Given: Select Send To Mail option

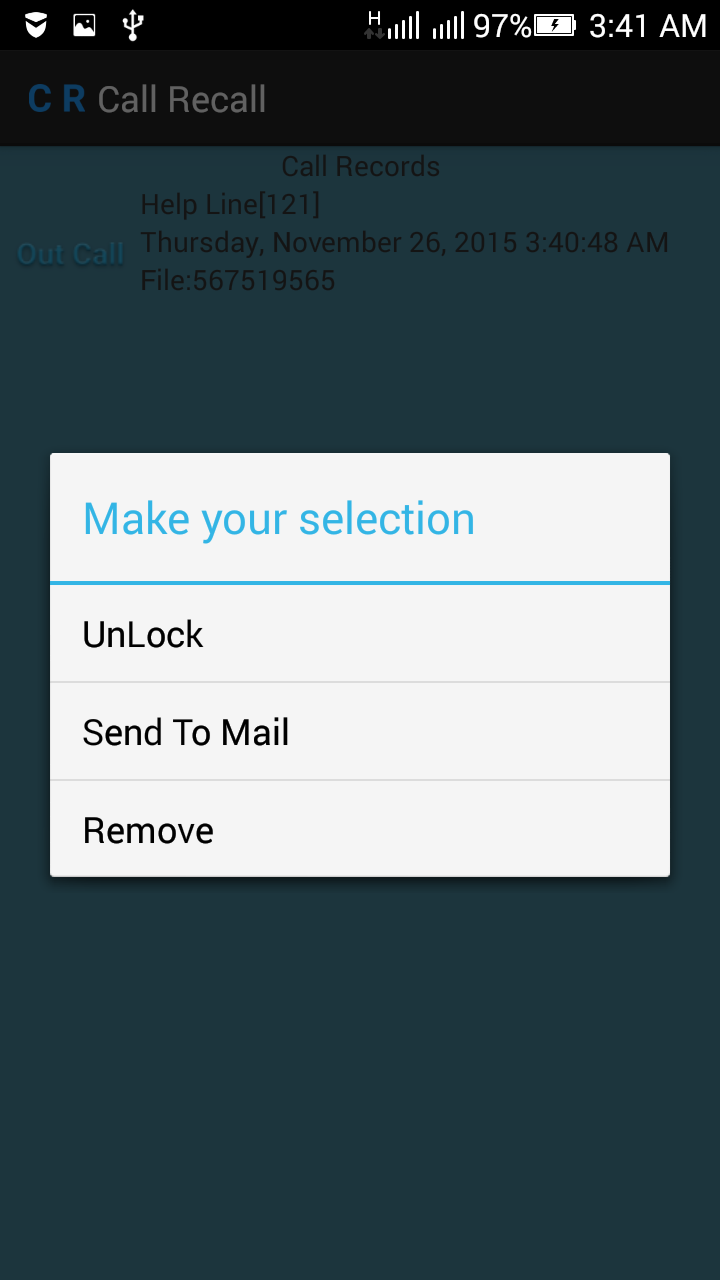Looking at the screenshot, I should click(x=360, y=731).
